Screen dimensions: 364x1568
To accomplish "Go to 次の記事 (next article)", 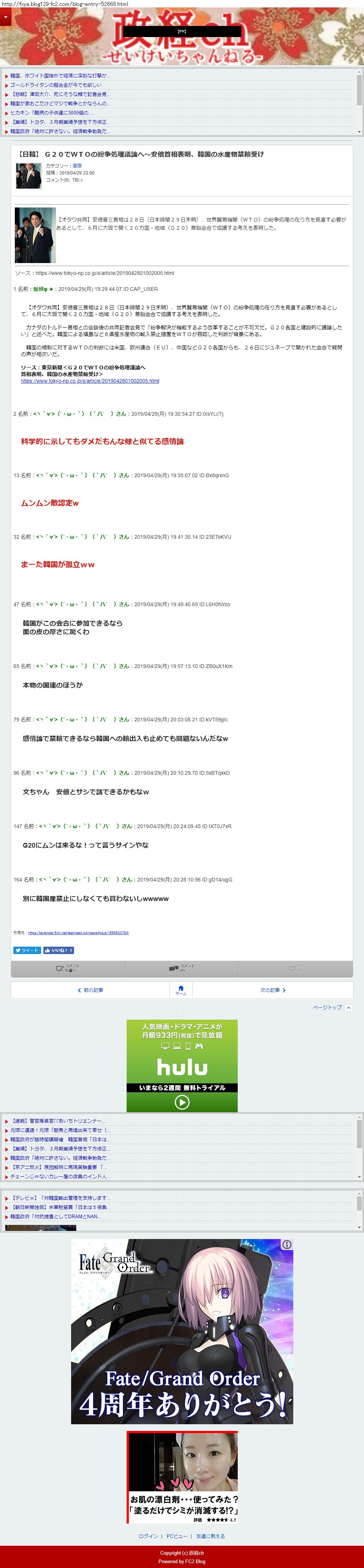I will [x=273, y=990].
